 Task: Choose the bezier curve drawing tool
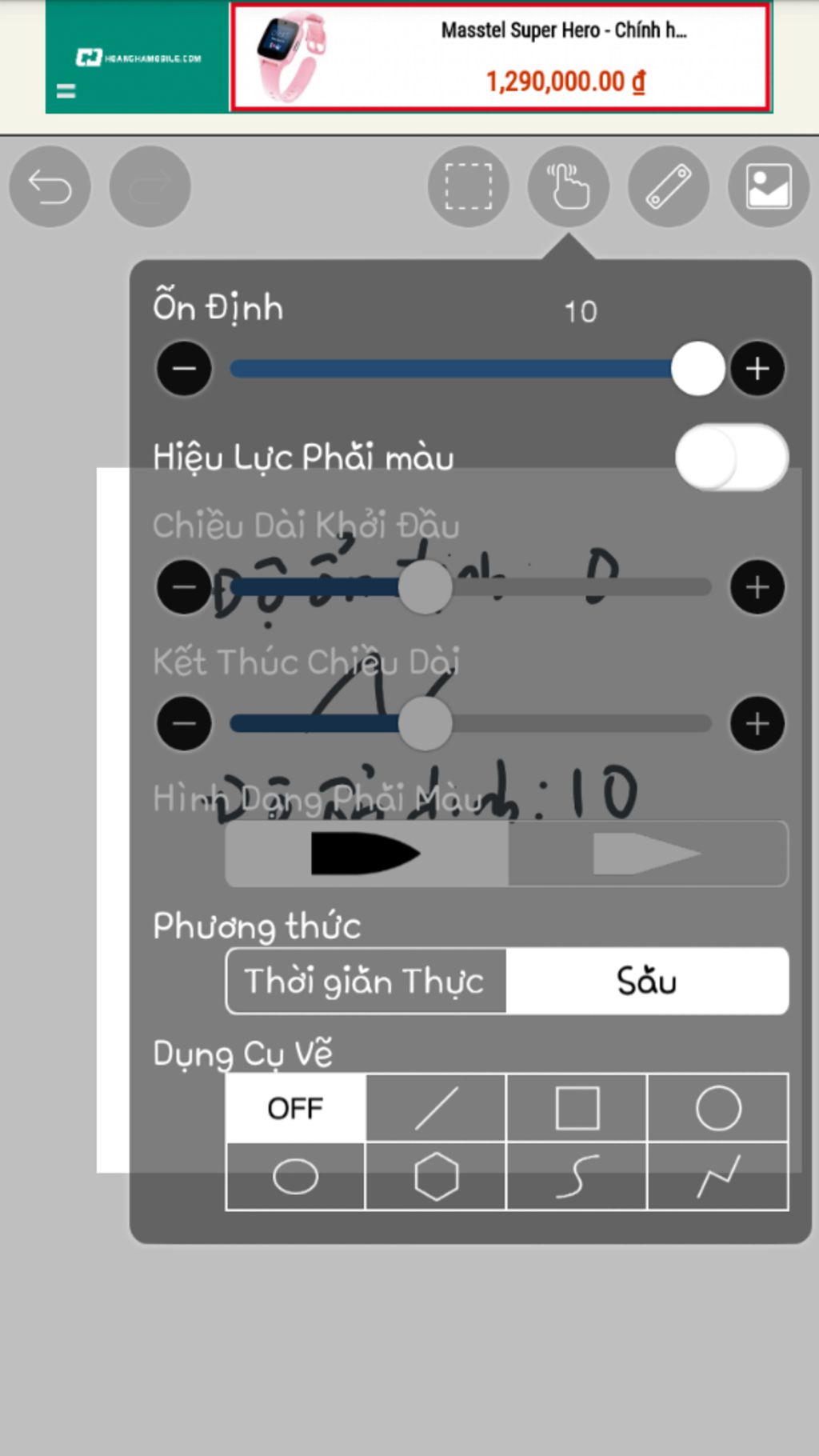coord(577,1177)
